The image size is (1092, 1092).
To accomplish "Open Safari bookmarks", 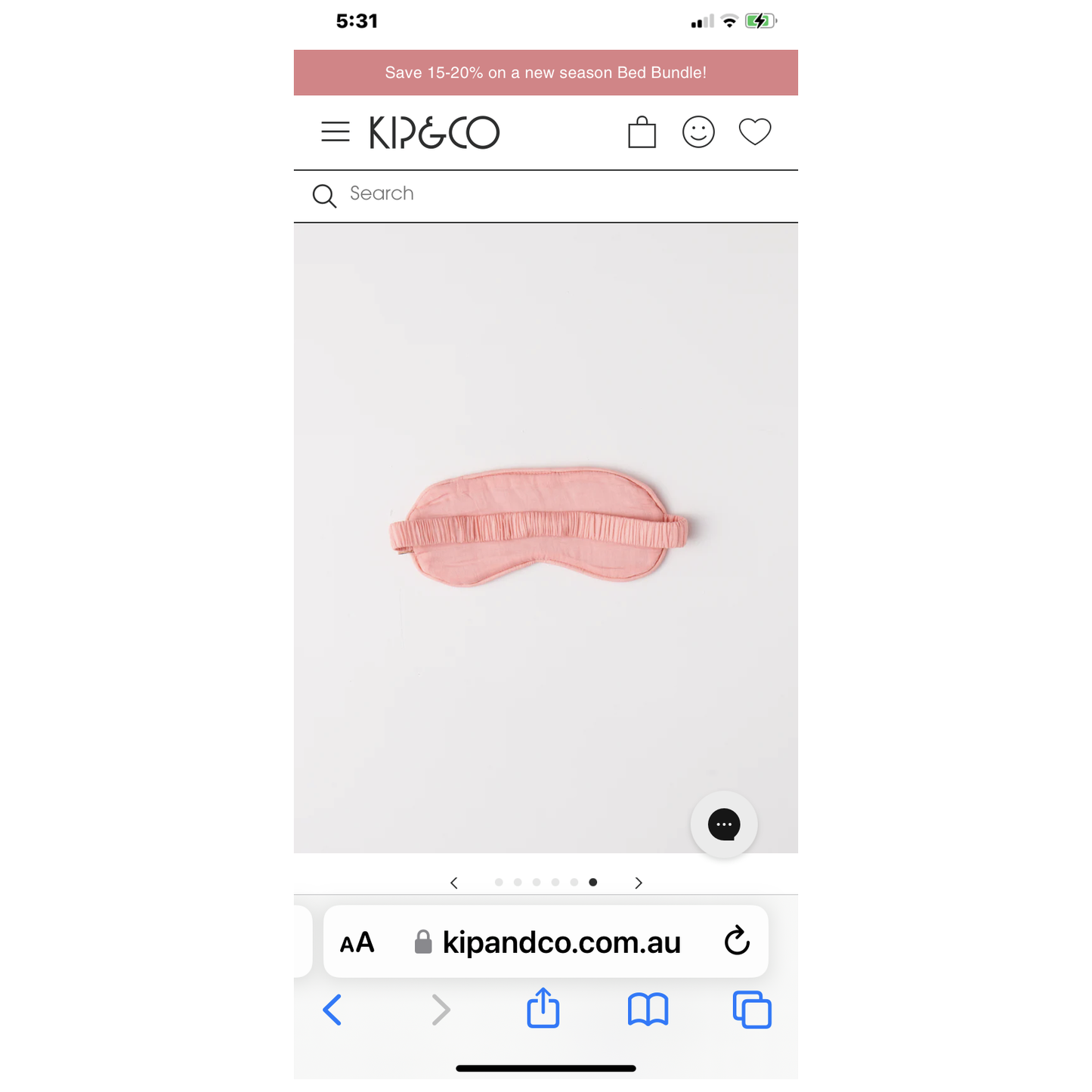I will (648, 1010).
